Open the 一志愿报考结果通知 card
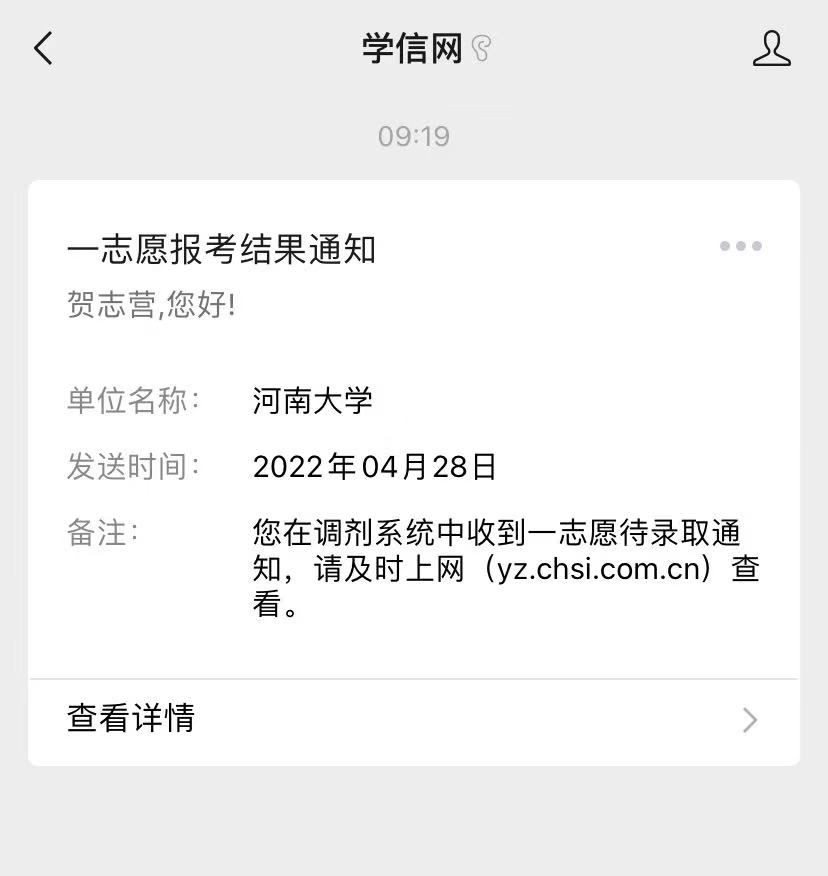The image size is (828, 876). [413, 430]
